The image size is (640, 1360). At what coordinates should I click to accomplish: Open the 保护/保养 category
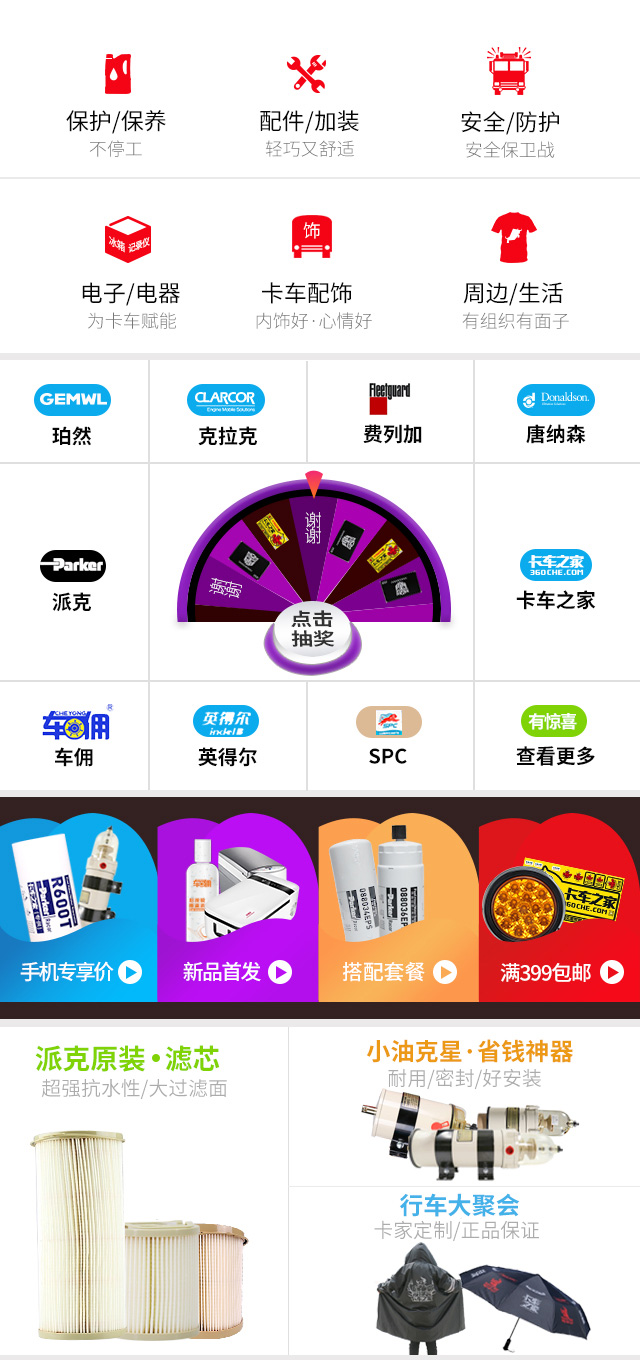pos(116,103)
